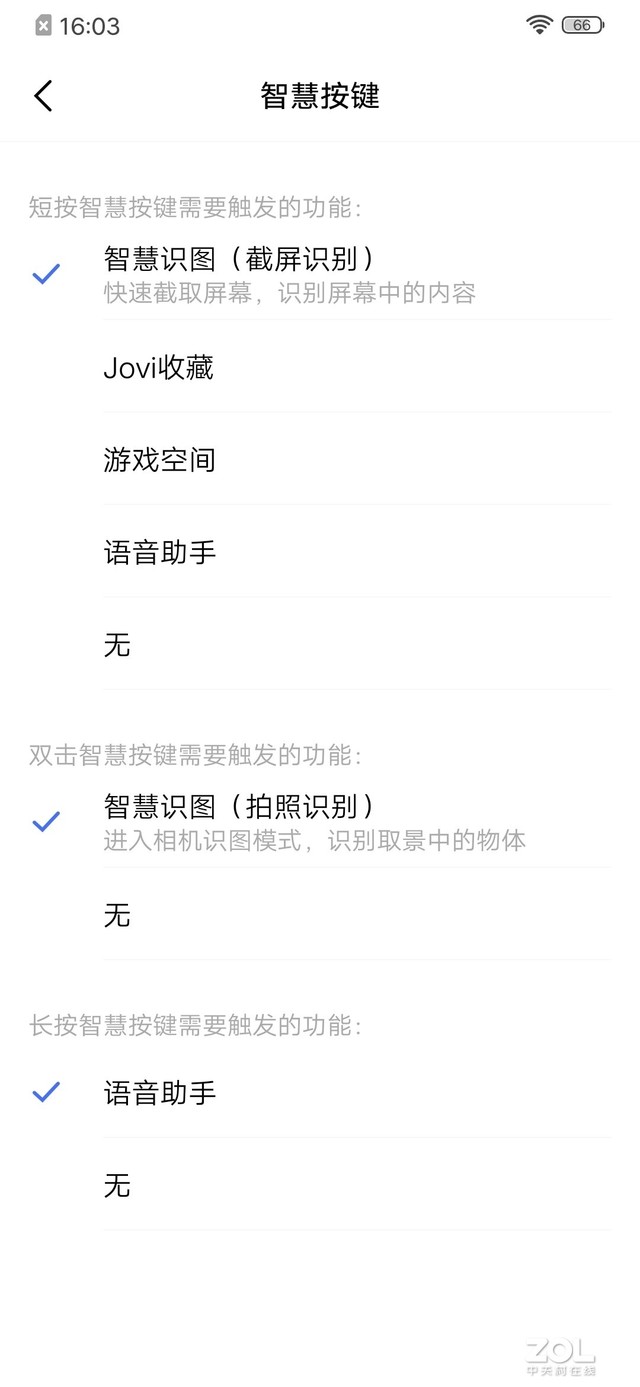This screenshot has width=640, height=1387.
Task: Choose Jovi收藏 for short press
Action: (320, 367)
